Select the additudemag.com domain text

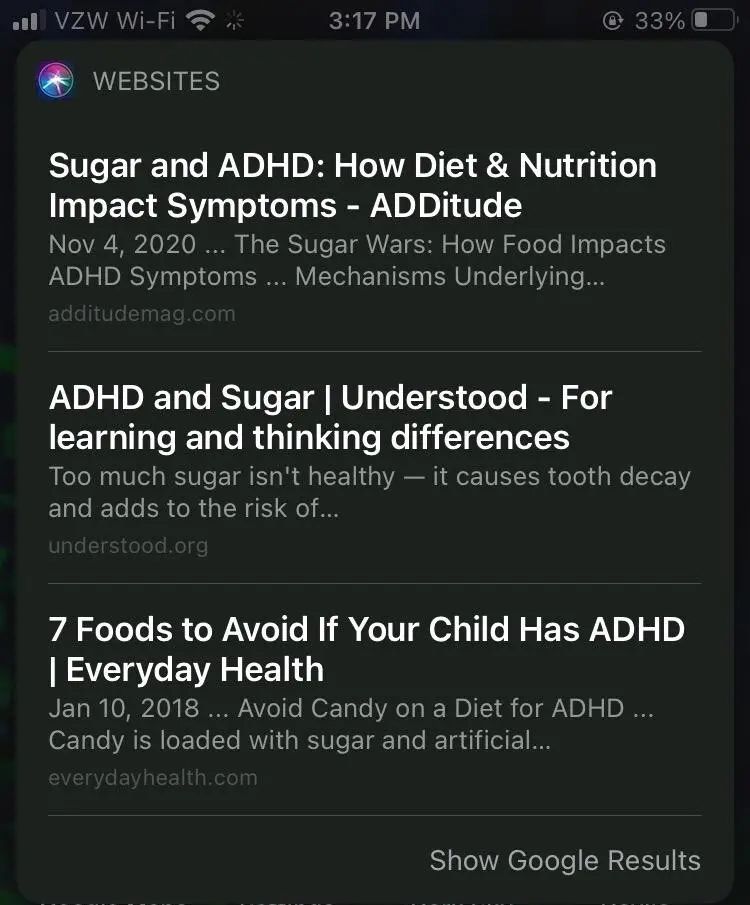pyautogui.click(x=141, y=314)
